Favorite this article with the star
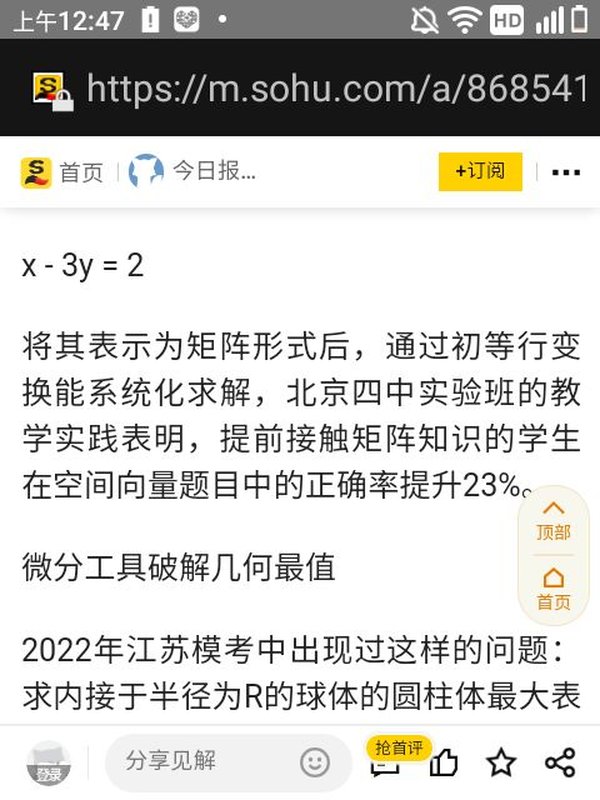This screenshot has width=600, height=800. (x=501, y=763)
